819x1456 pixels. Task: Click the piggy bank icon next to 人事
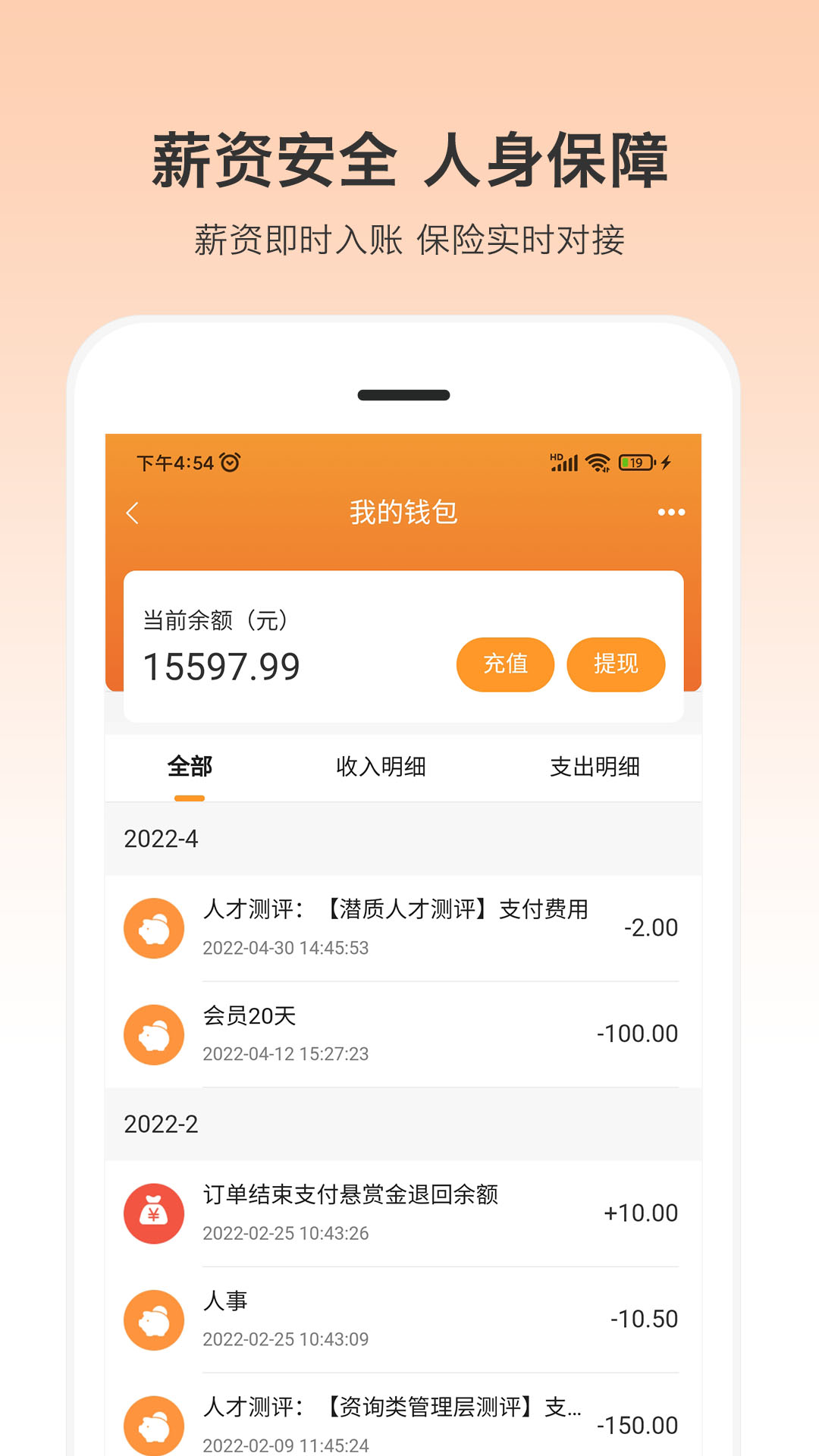(154, 1319)
